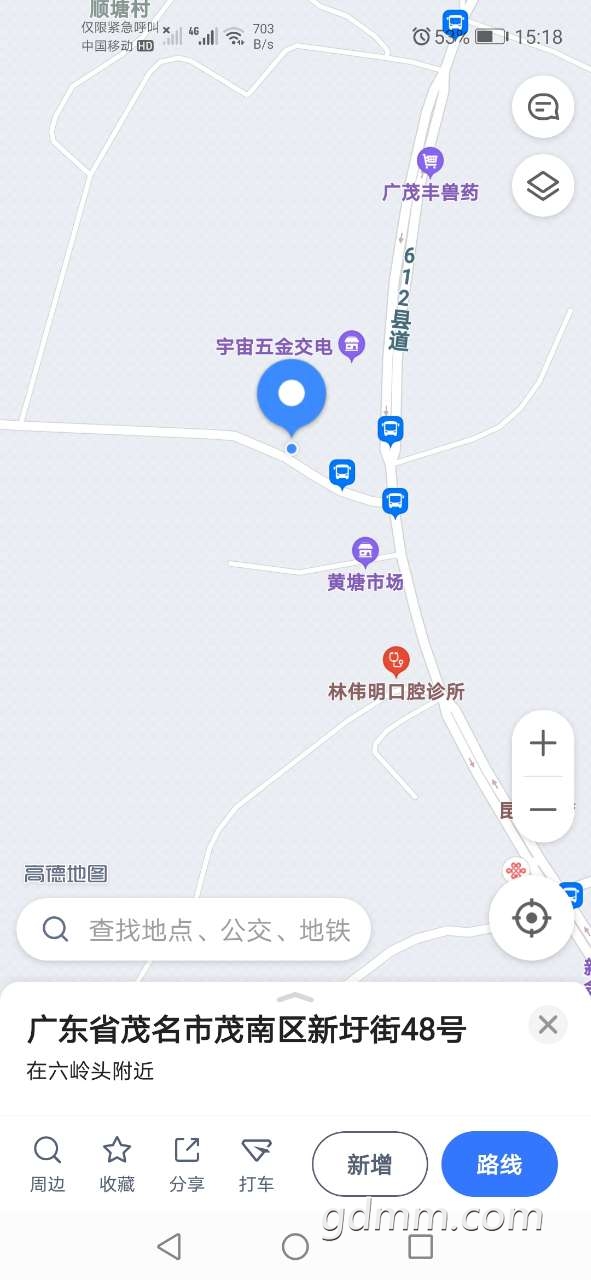Search nearby with 周边
This screenshot has width=591, height=1280.
point(47,1164)
